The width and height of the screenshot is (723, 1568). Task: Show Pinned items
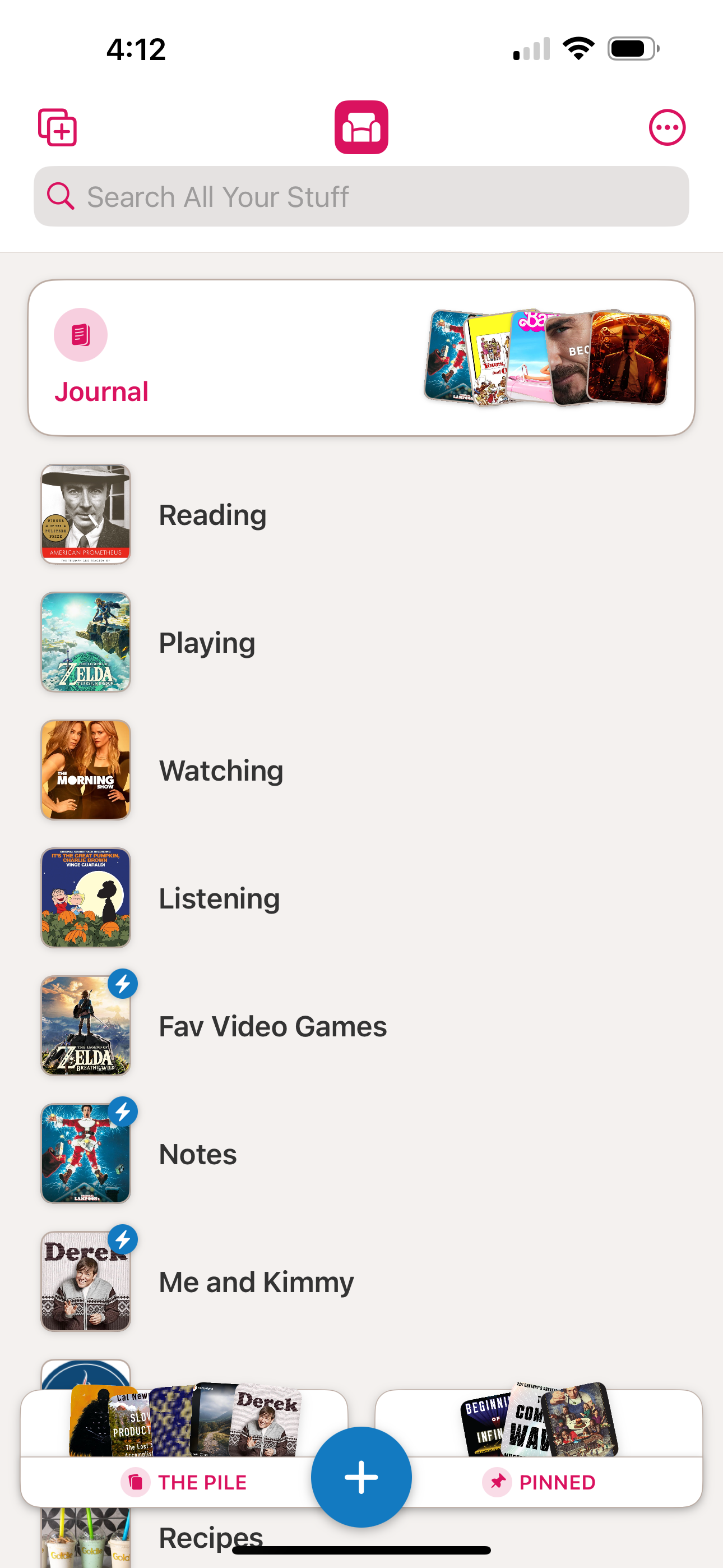coord(539,1482)
